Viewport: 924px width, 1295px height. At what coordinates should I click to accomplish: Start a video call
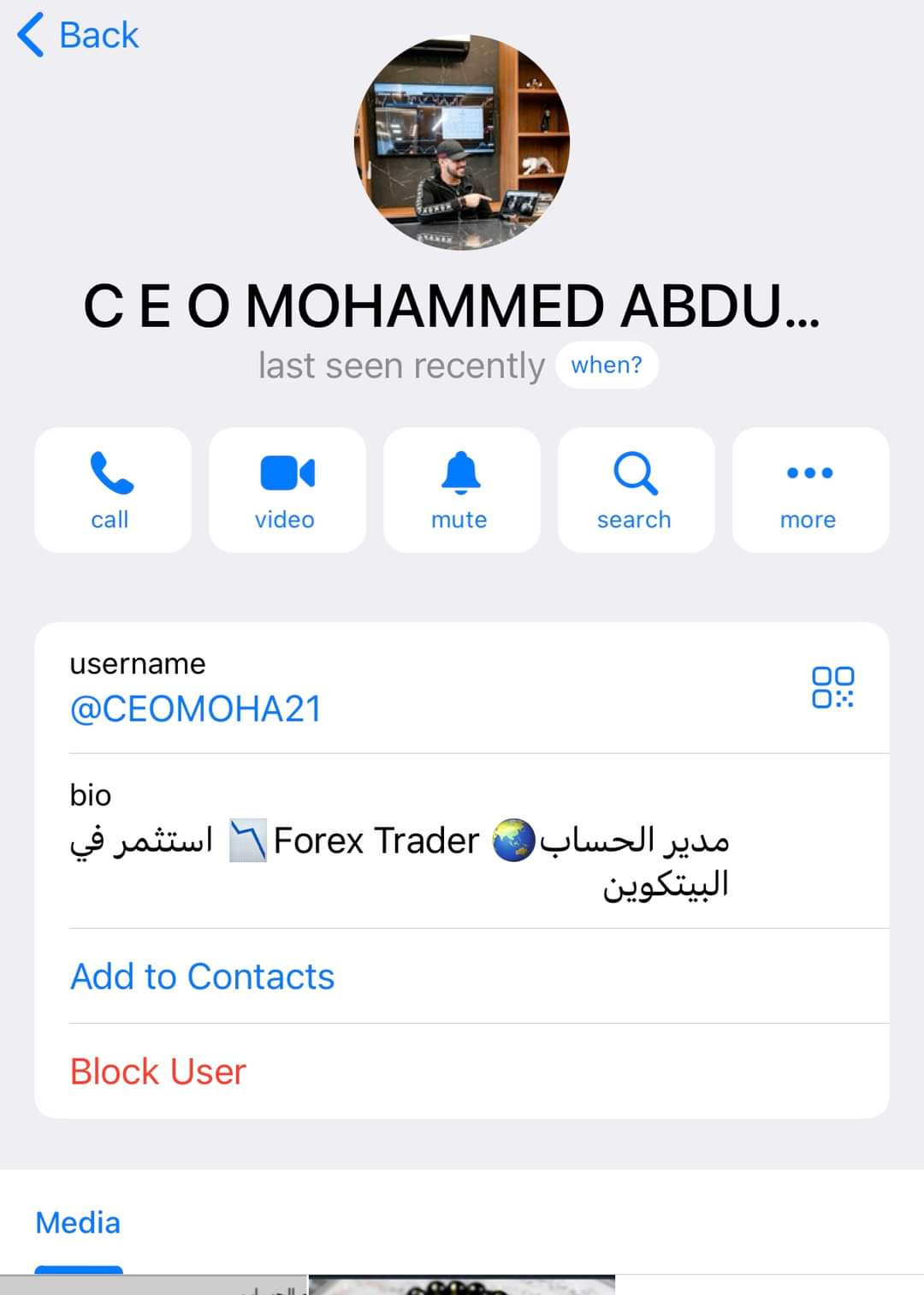[x=287, y=490]
